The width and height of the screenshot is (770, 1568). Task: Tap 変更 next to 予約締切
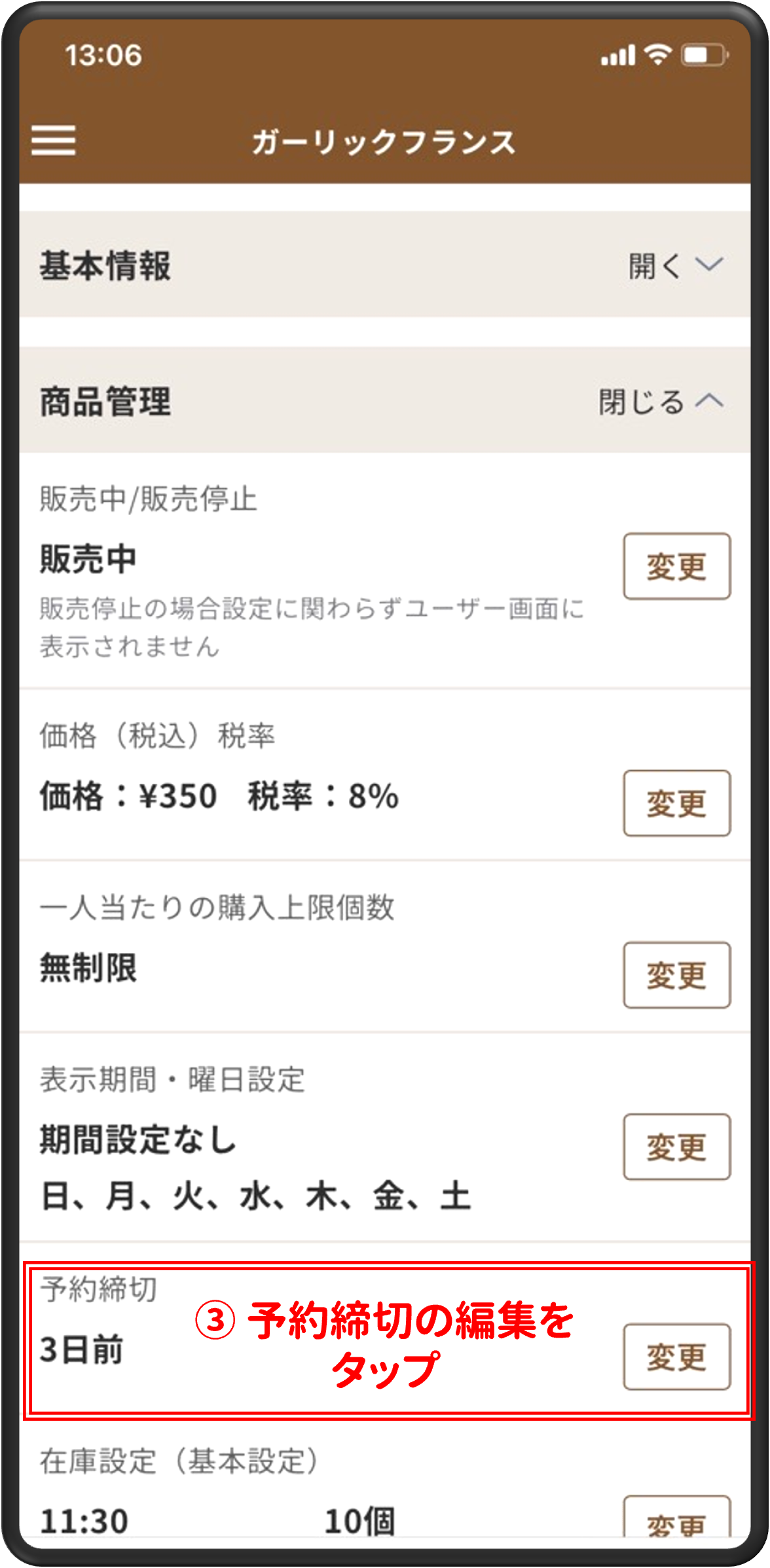[x=676, y=1357]
